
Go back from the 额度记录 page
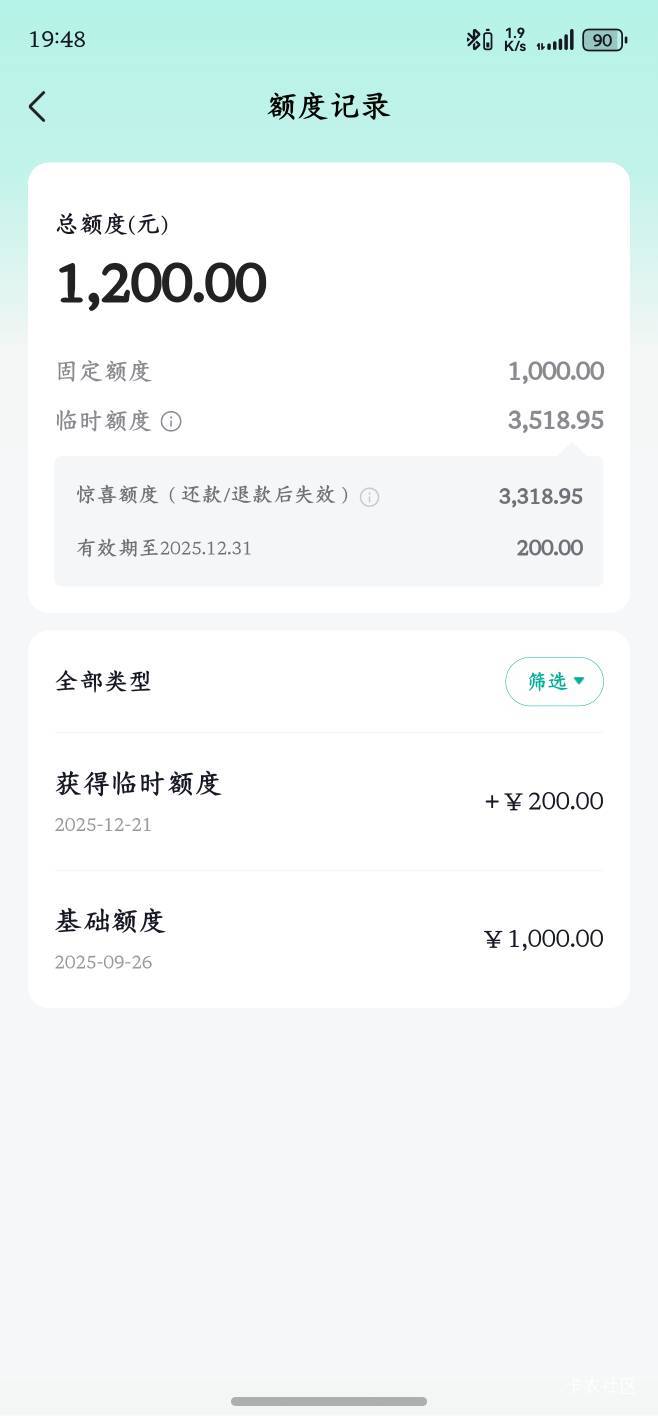(38, 107)
